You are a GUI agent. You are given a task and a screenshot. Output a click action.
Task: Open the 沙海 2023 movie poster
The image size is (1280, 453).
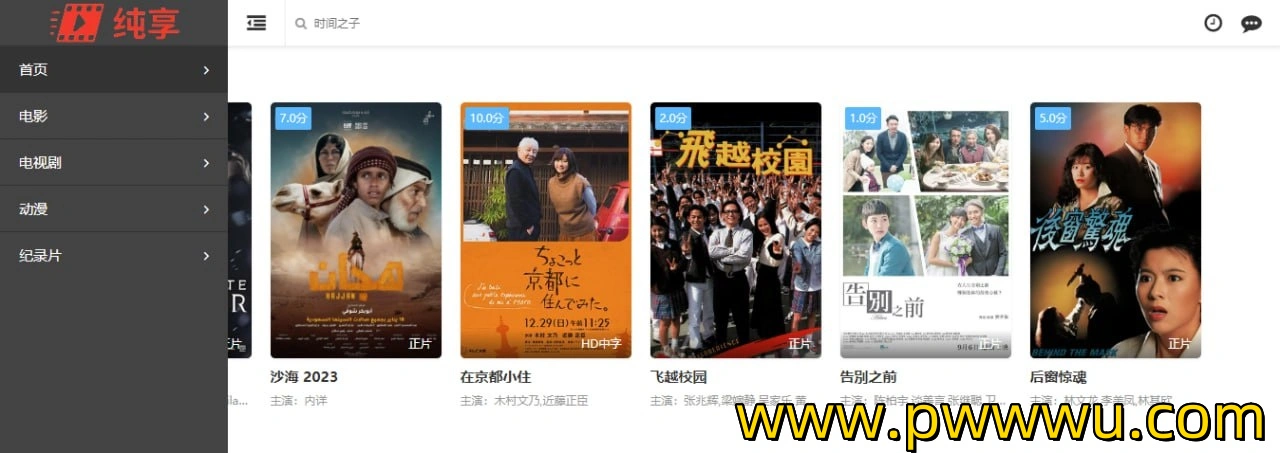(x=355, y=230)
